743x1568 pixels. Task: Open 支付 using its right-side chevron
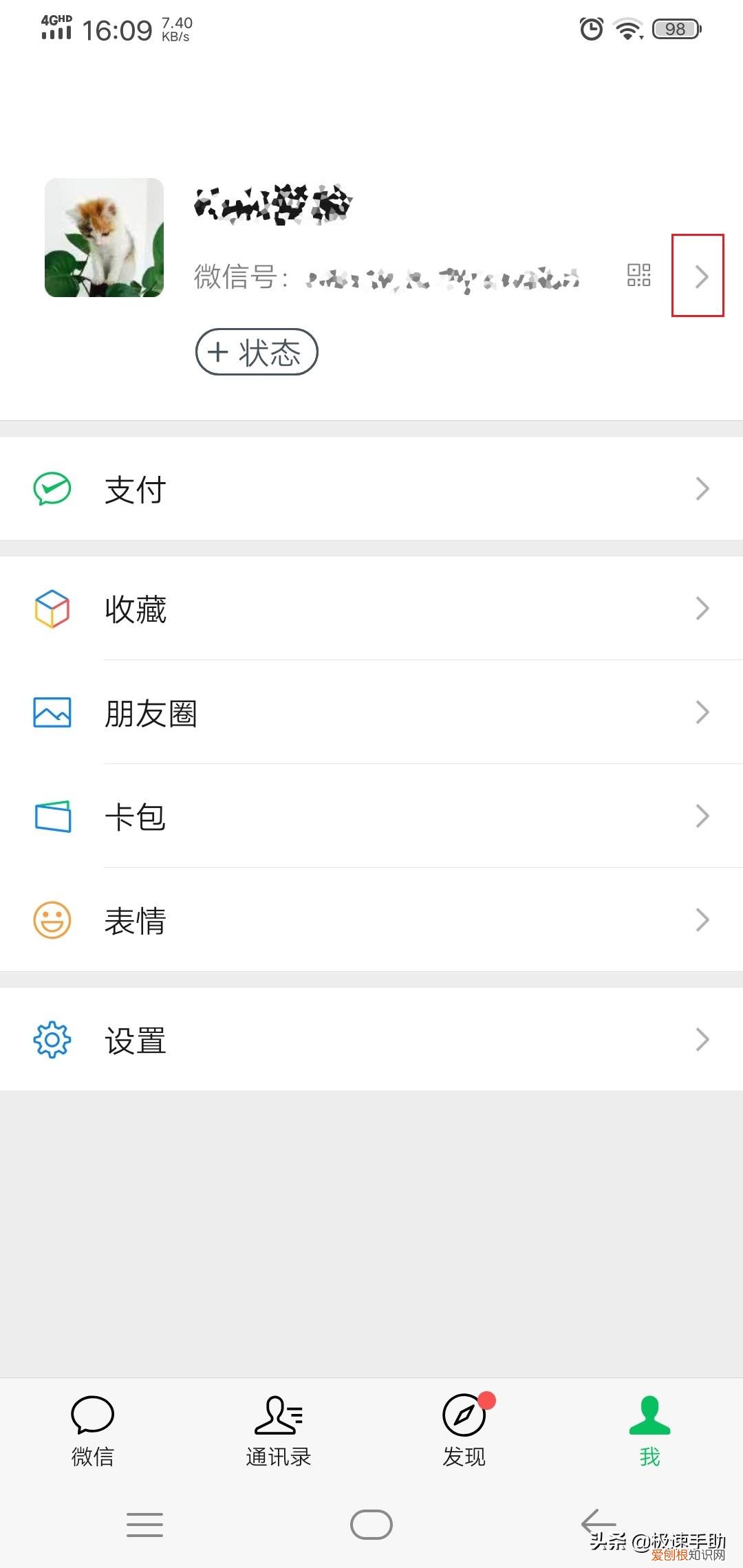point(702,488)
